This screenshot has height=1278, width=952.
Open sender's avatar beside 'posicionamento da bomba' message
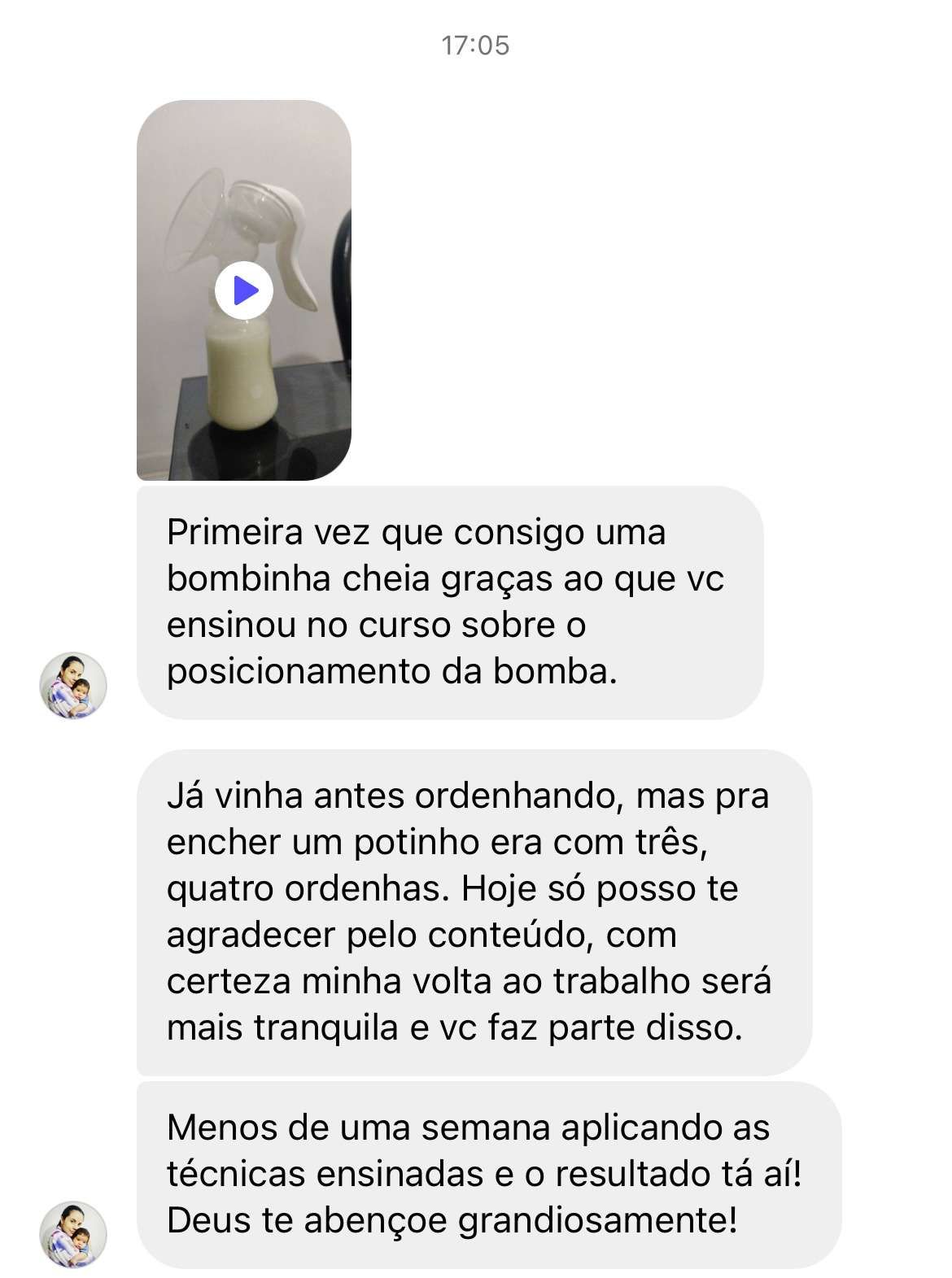click(73, 685)
